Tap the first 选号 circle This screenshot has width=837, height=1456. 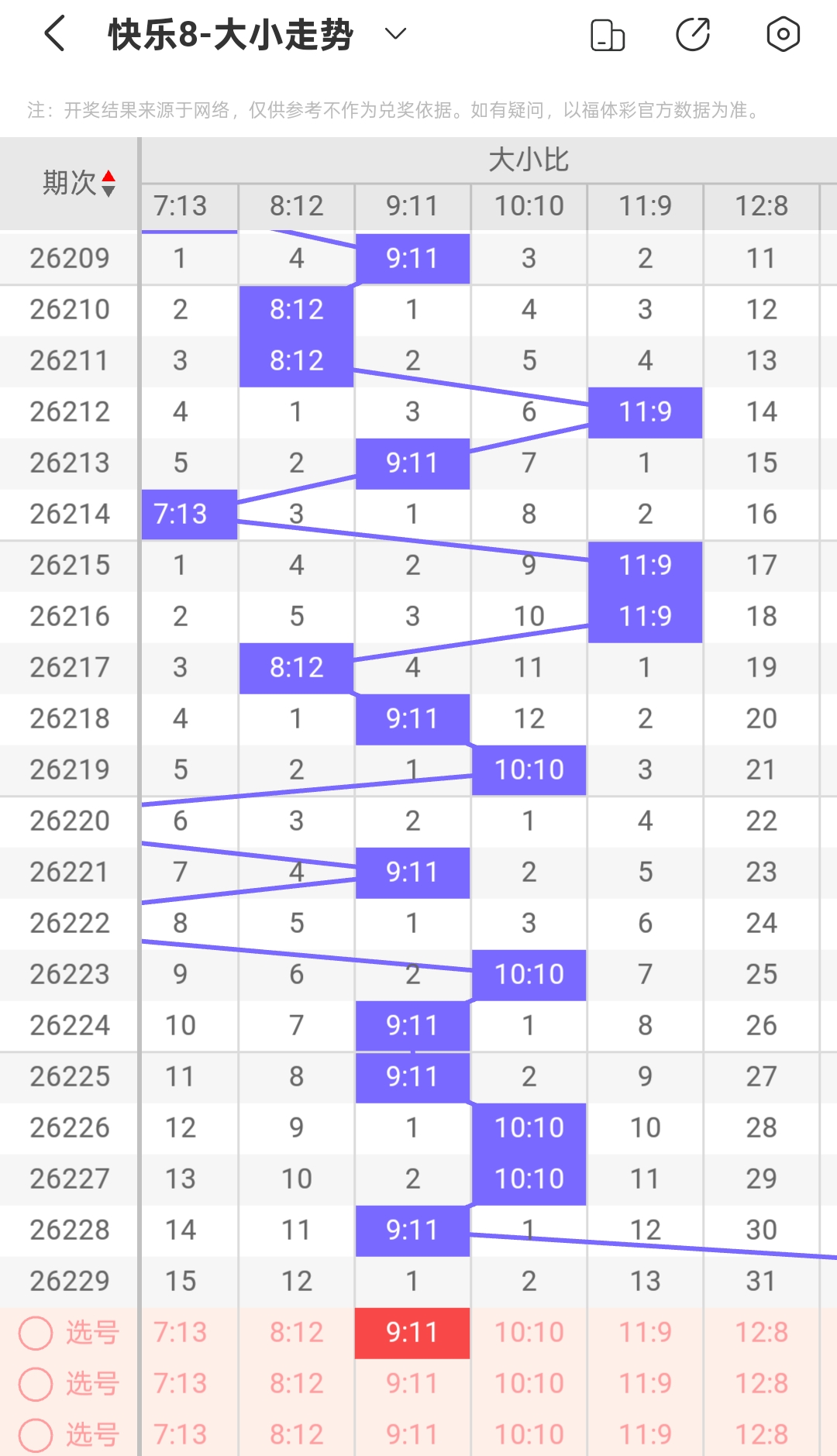36,1333
